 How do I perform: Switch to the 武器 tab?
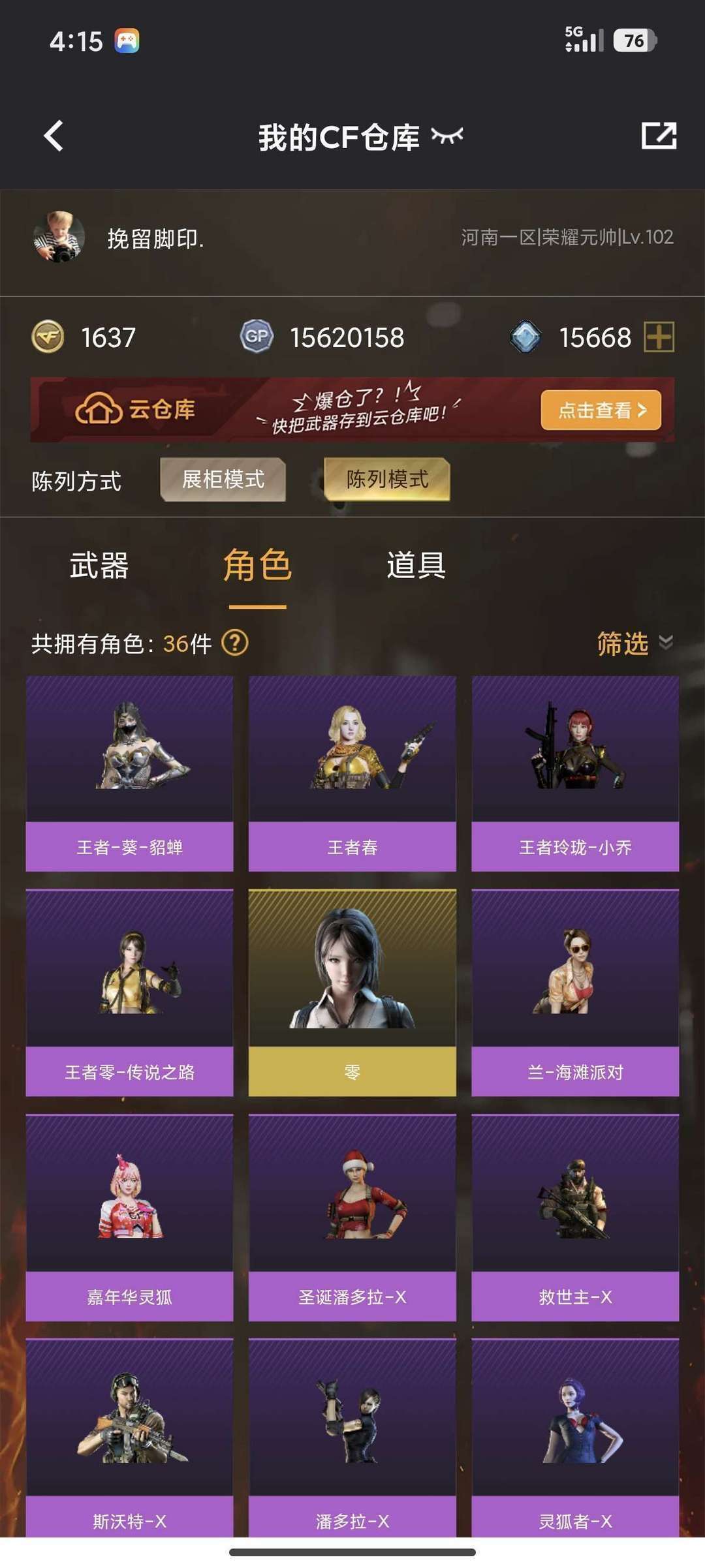[99, 565]
